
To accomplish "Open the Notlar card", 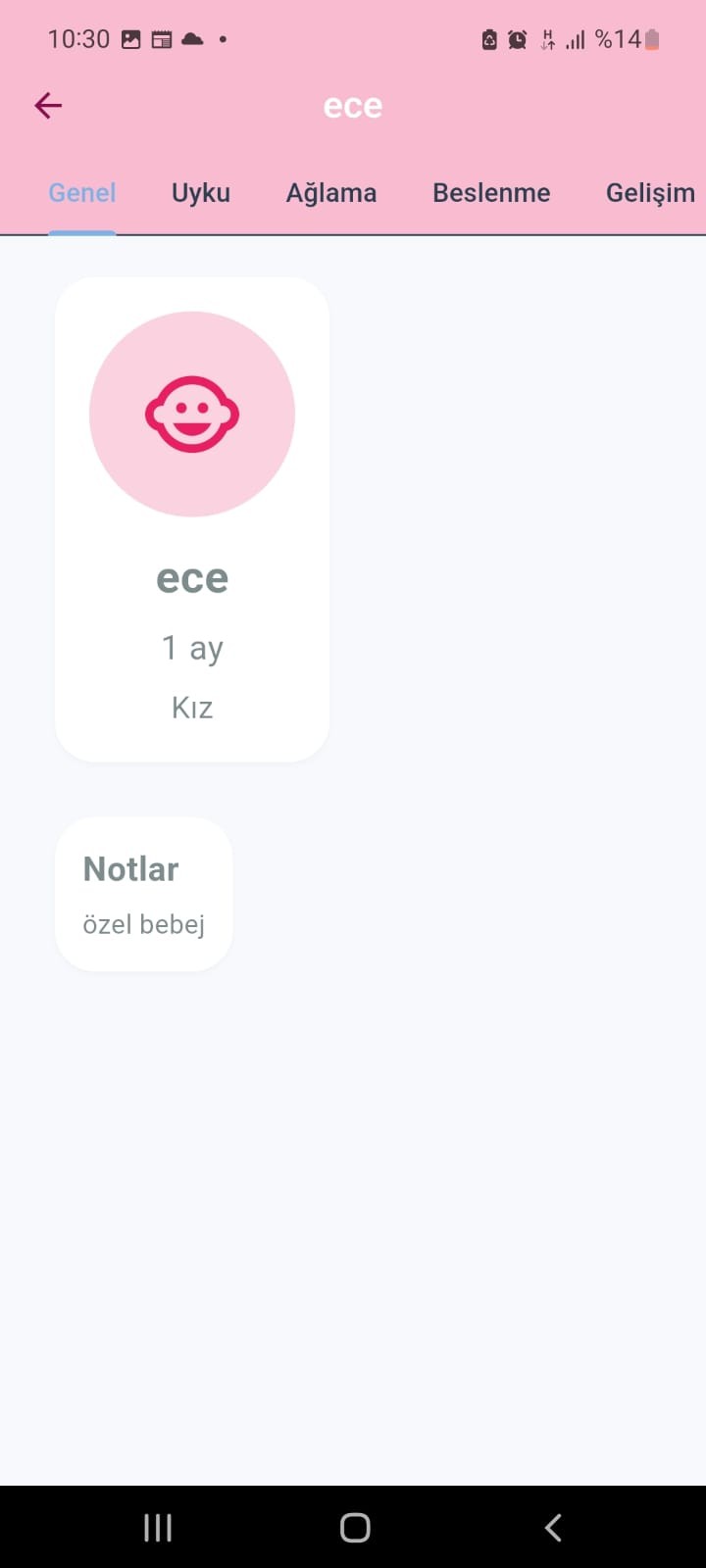I will (x=144, y=895).
